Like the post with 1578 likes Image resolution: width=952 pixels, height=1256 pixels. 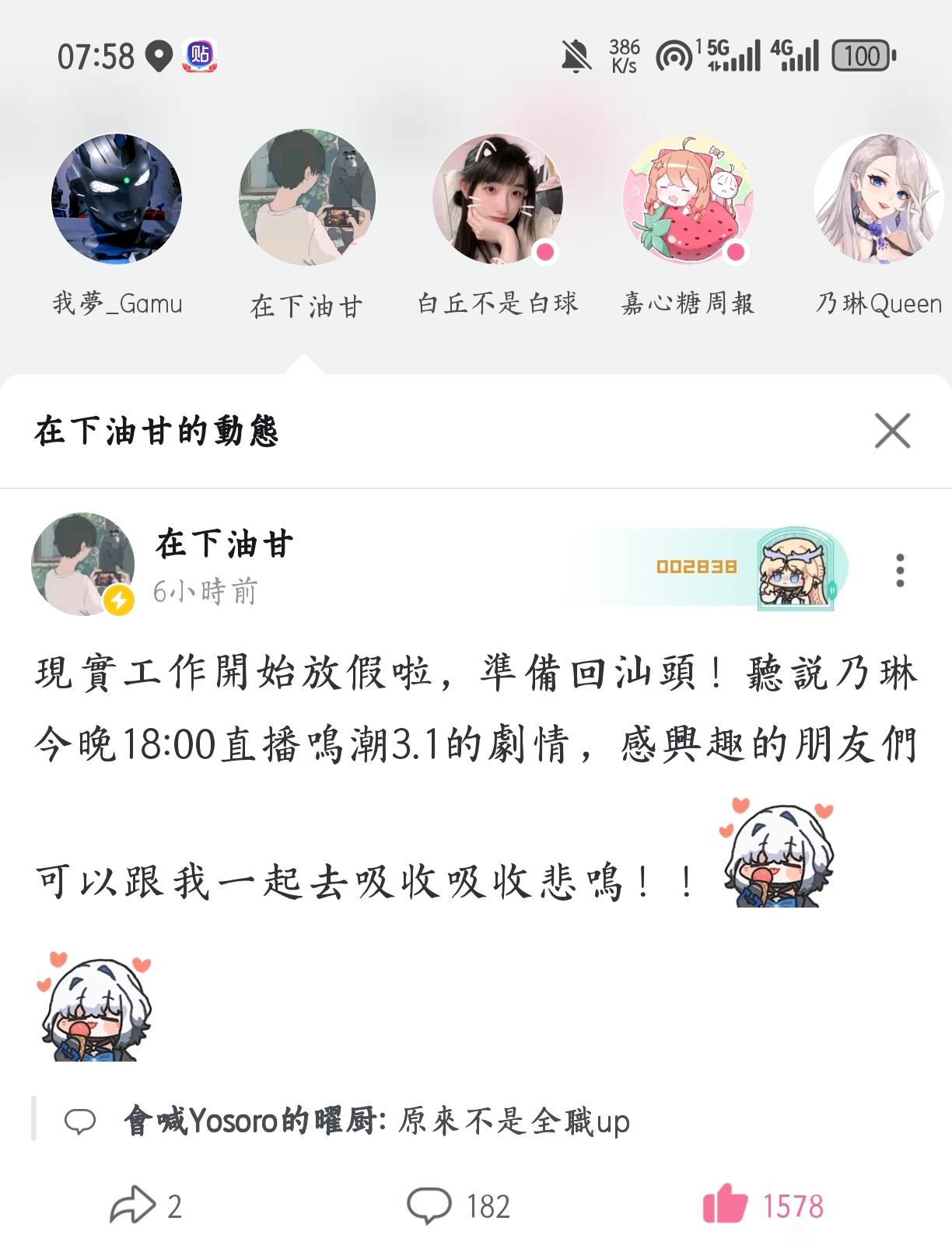pos(762,1205)
